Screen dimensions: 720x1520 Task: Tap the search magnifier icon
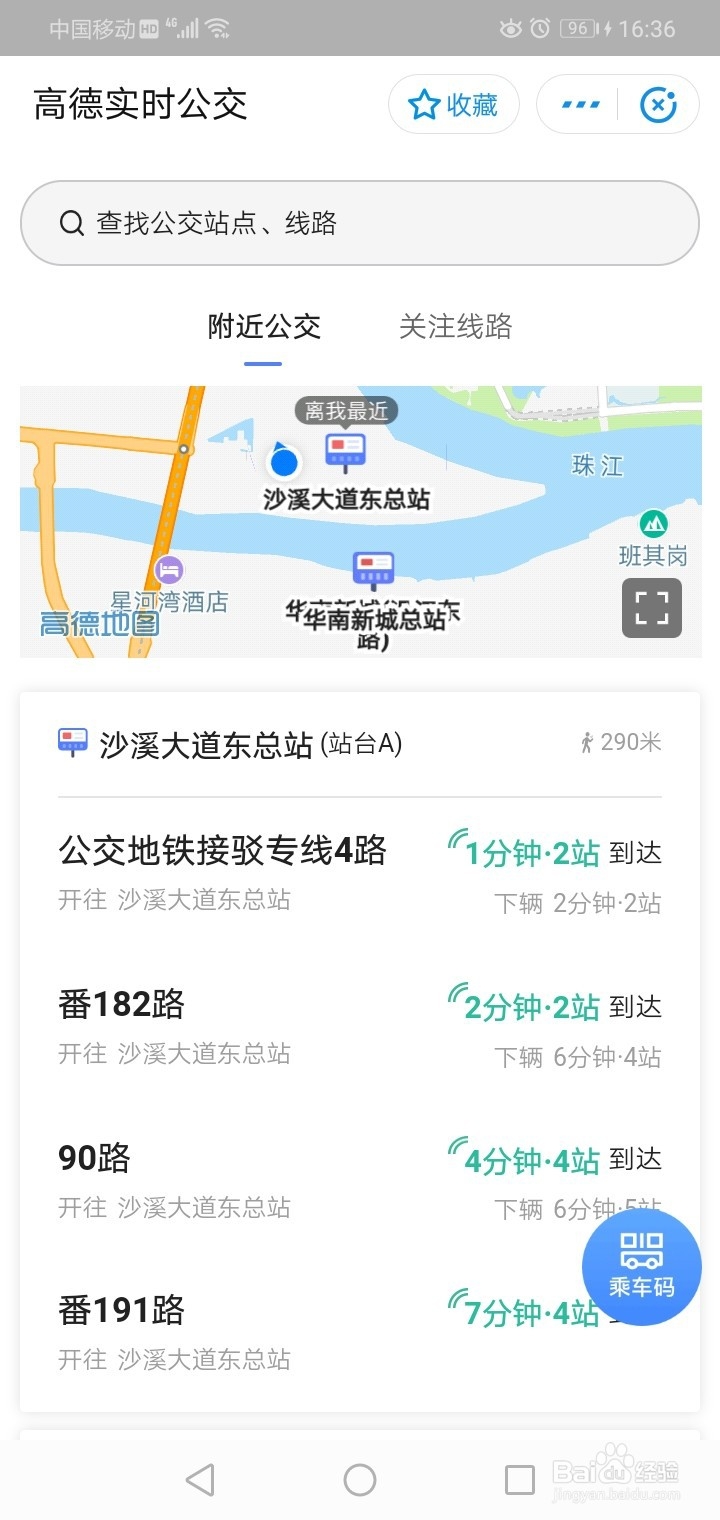tap(71, 222)
